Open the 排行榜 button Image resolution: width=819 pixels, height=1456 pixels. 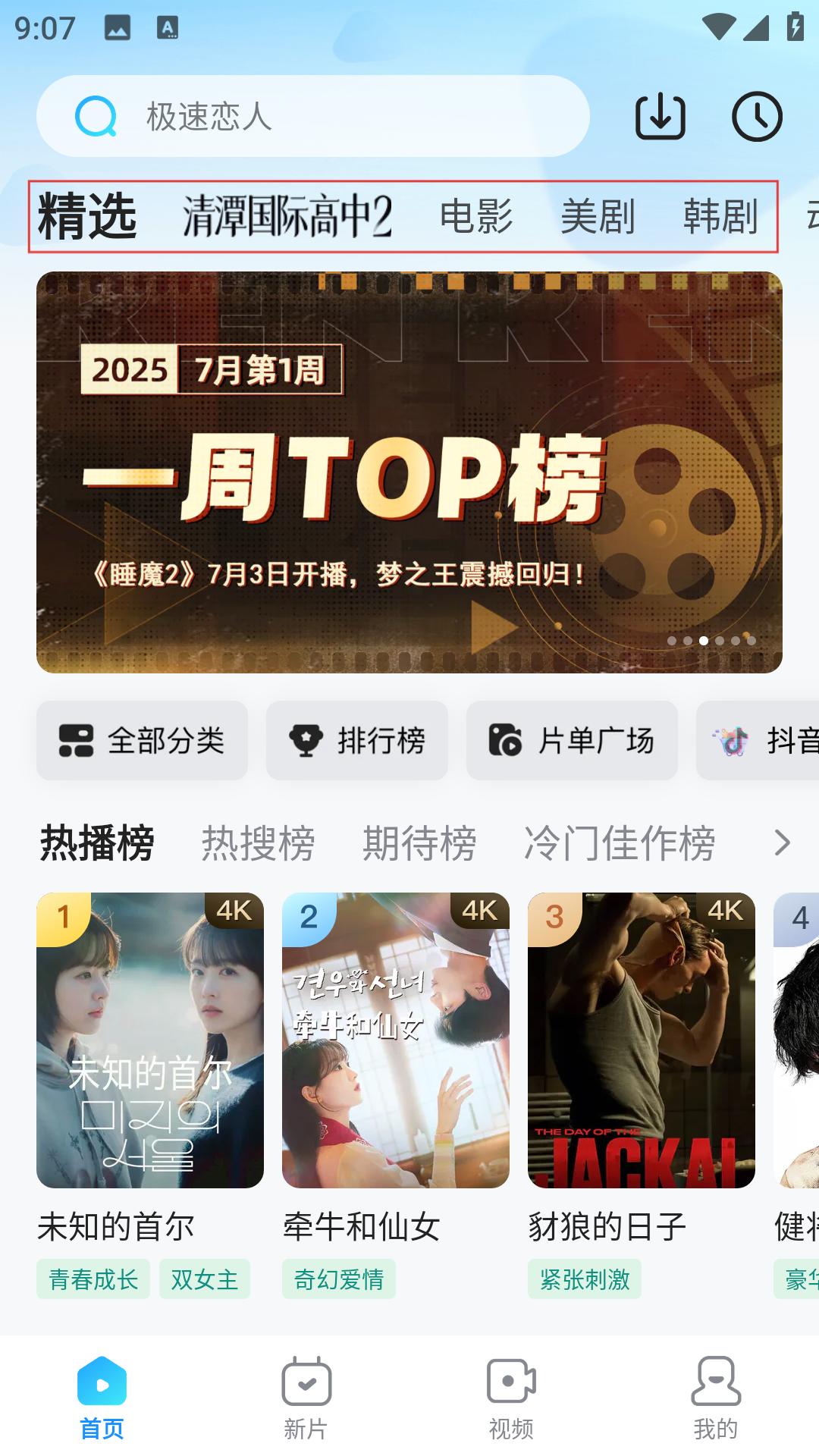357,740
